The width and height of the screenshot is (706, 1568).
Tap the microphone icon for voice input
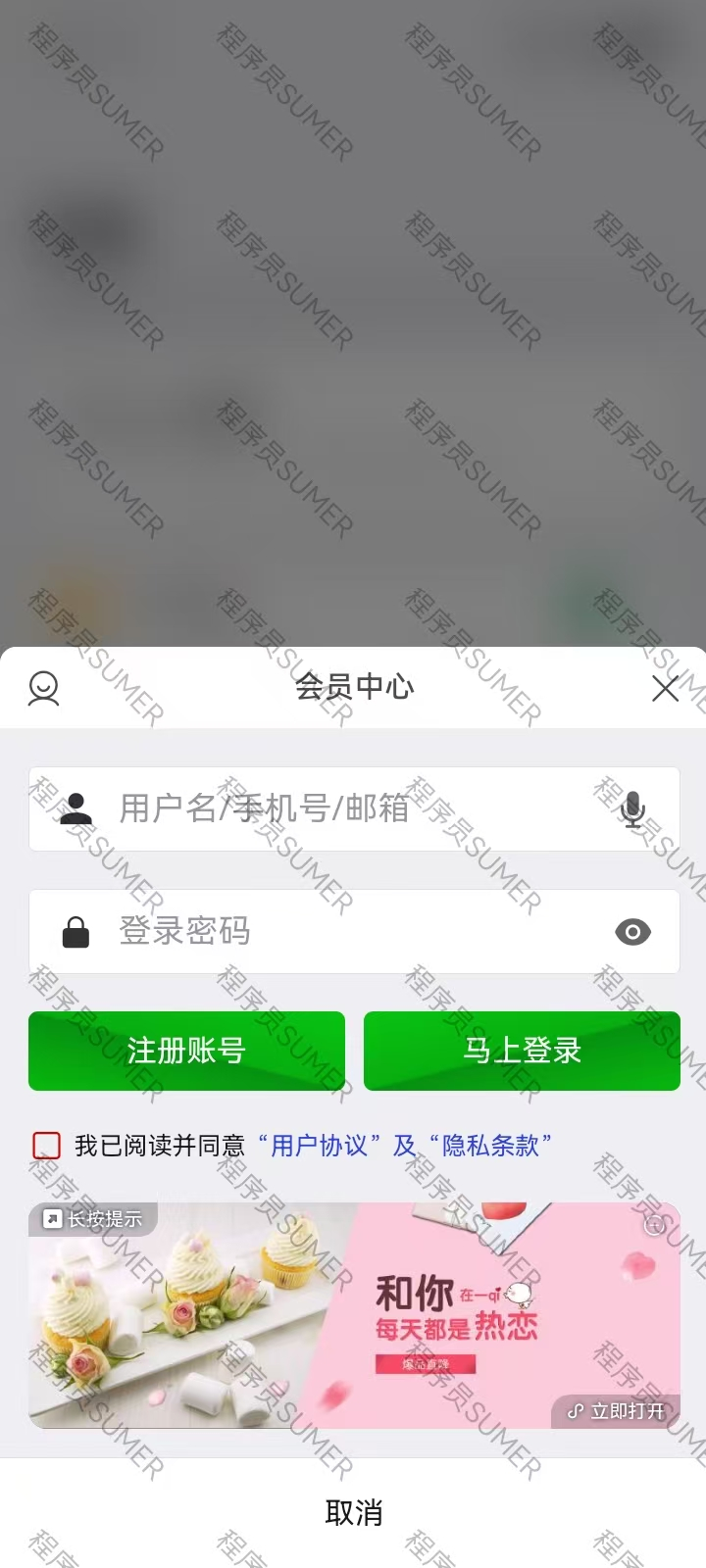633,809
